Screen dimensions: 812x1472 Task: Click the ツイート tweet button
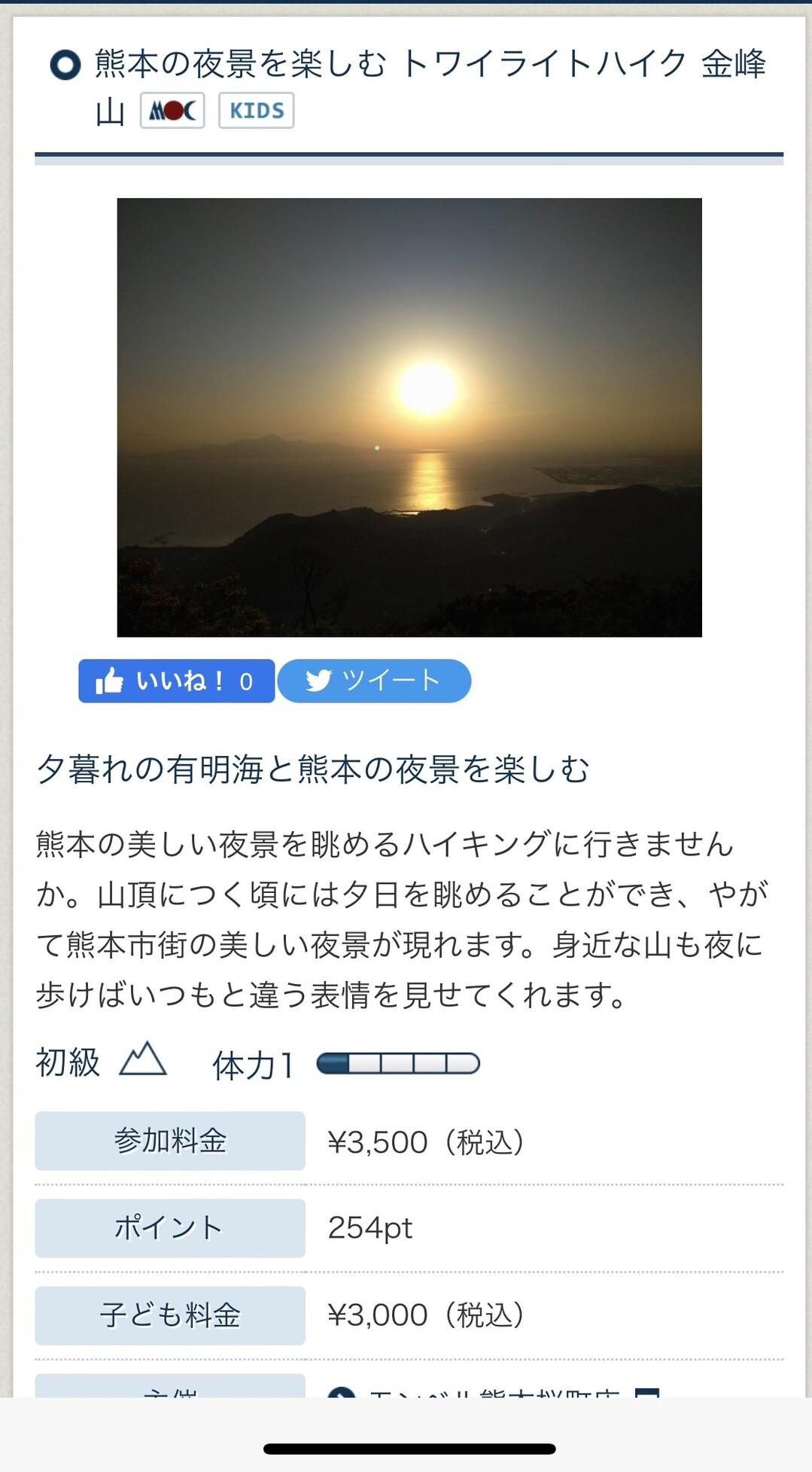pos(374,680)
